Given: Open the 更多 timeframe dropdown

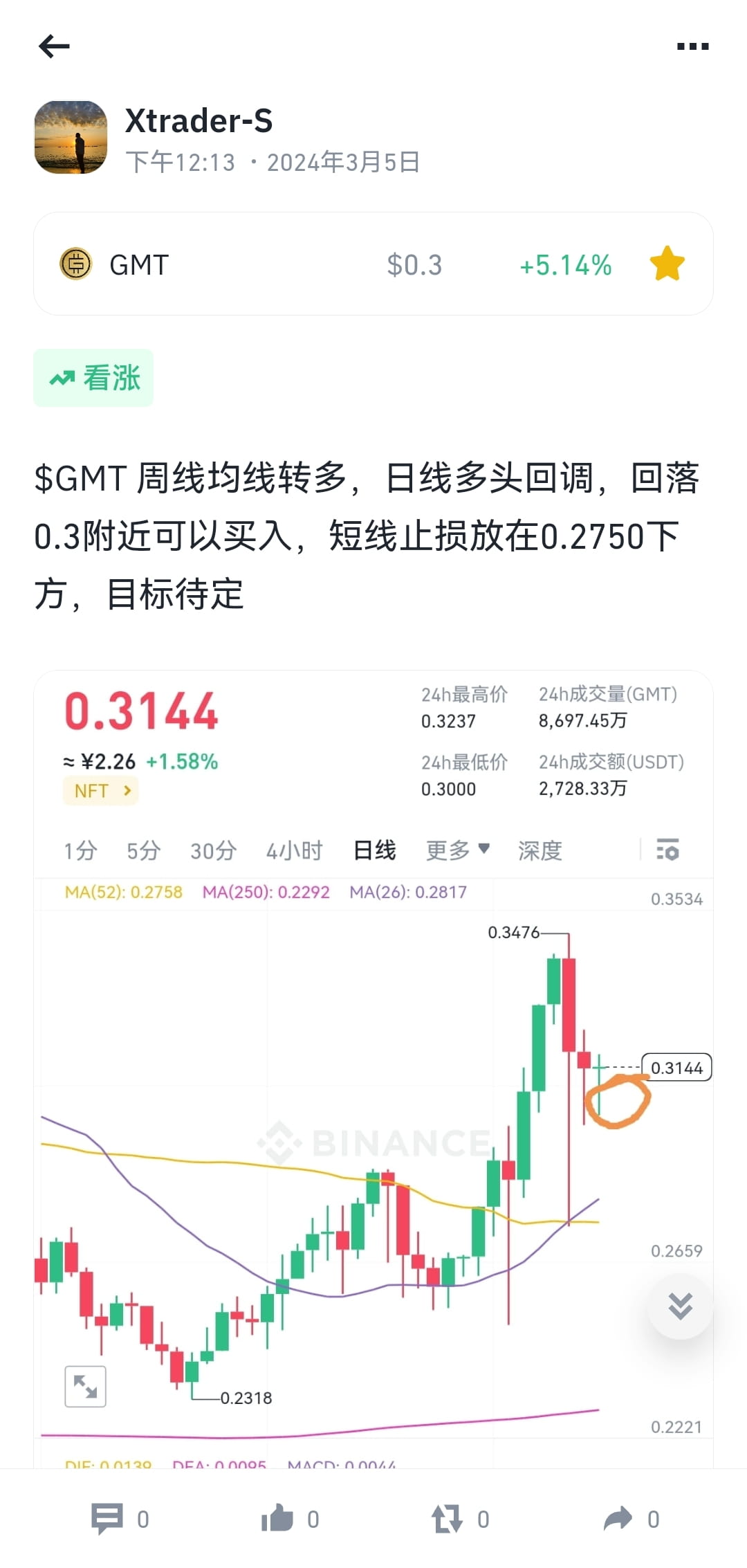Looking at the screenshot, I should [x=457, y=850].
